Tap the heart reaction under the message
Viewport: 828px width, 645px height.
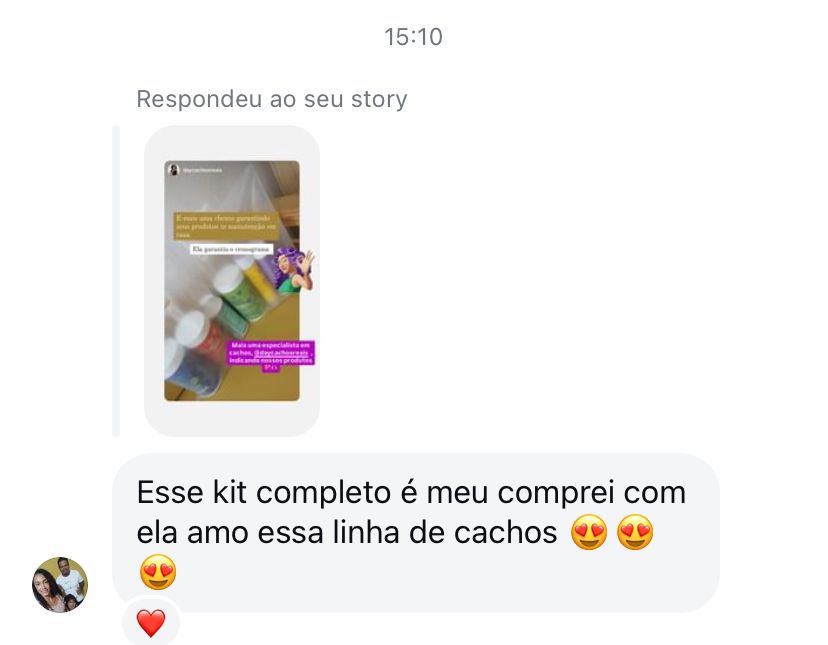(x=151, y=623)
